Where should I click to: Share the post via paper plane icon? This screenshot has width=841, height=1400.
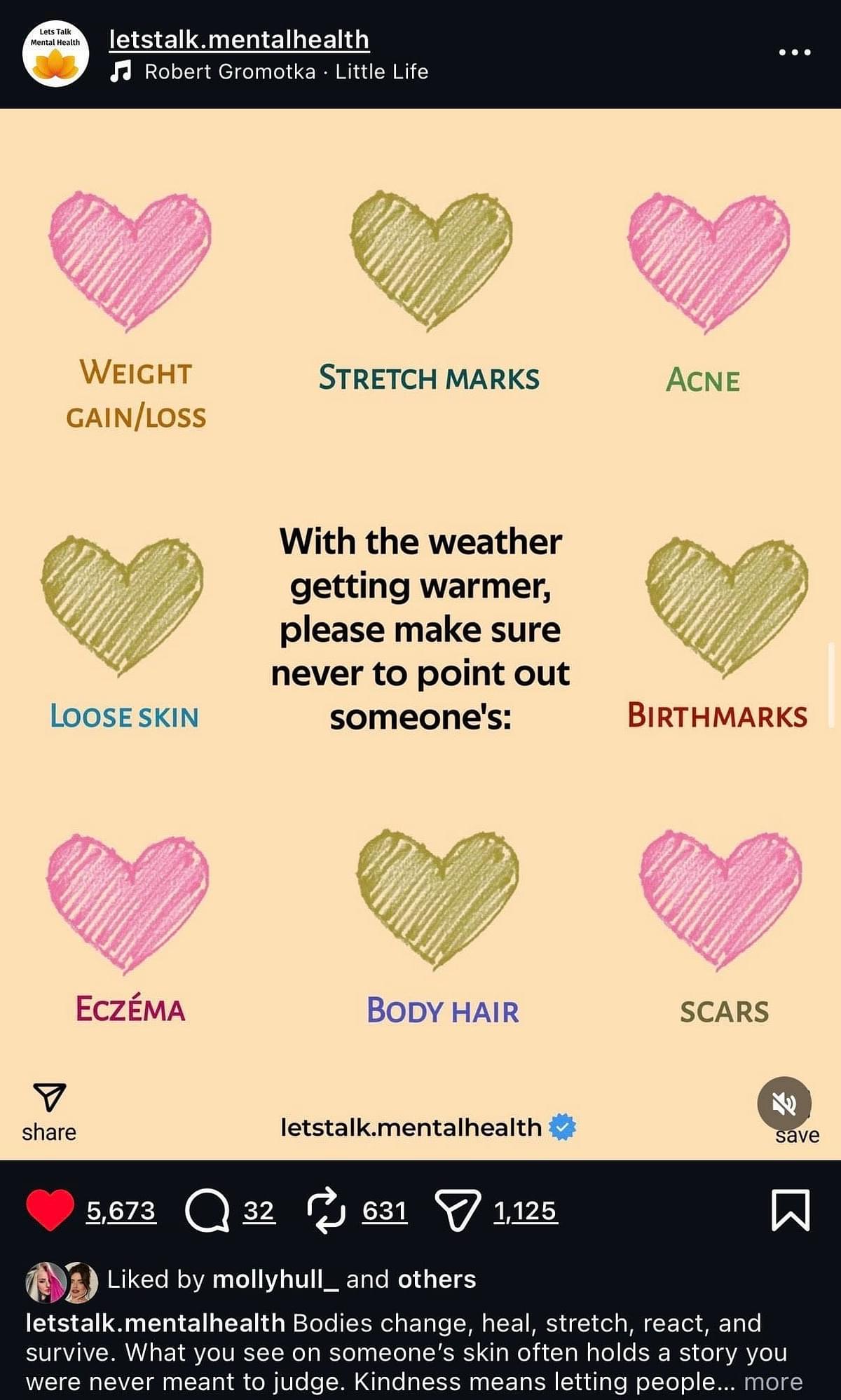(x=458, y=1210)
